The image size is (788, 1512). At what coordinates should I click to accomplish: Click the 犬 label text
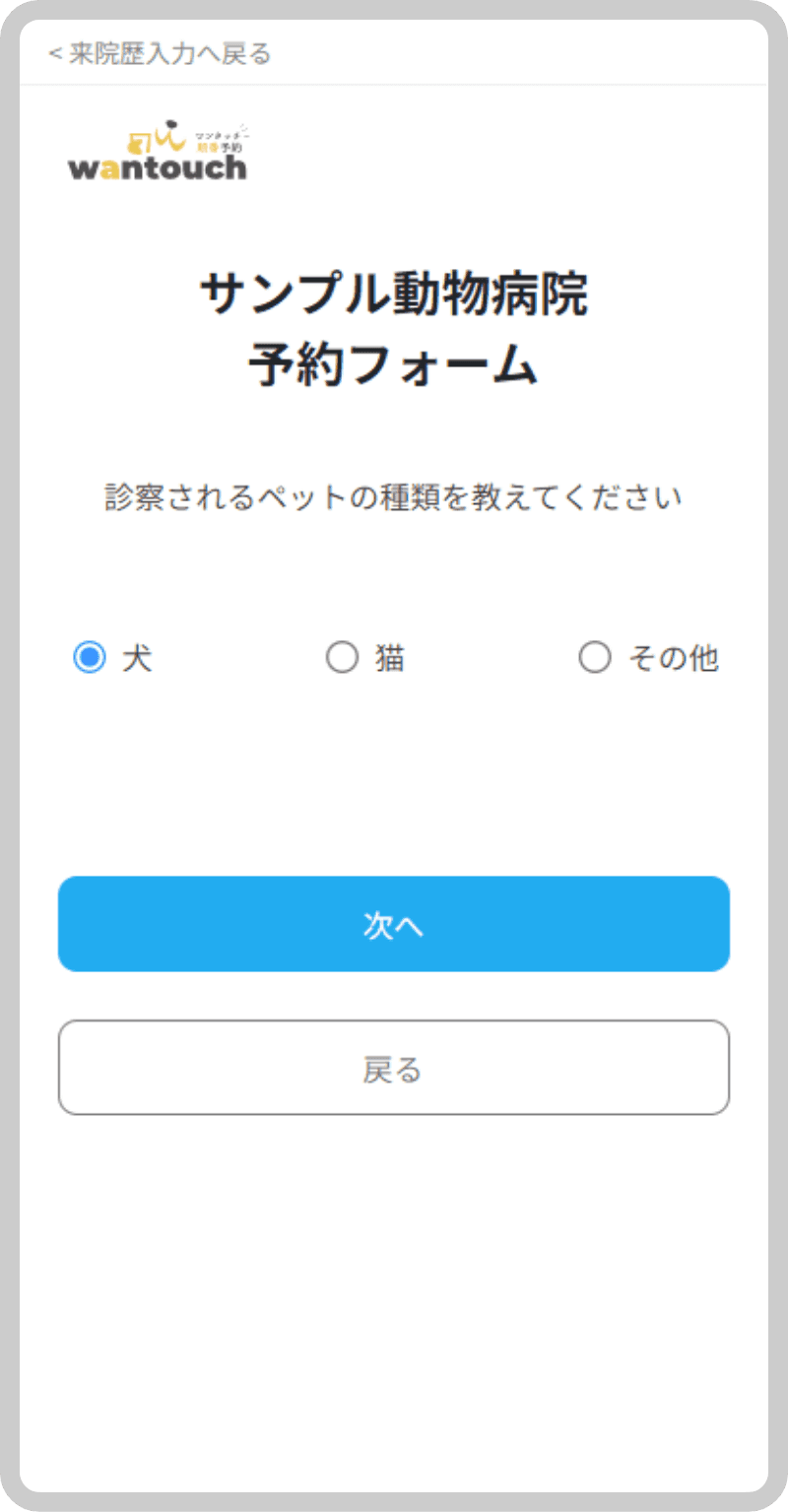pos(138,657)
